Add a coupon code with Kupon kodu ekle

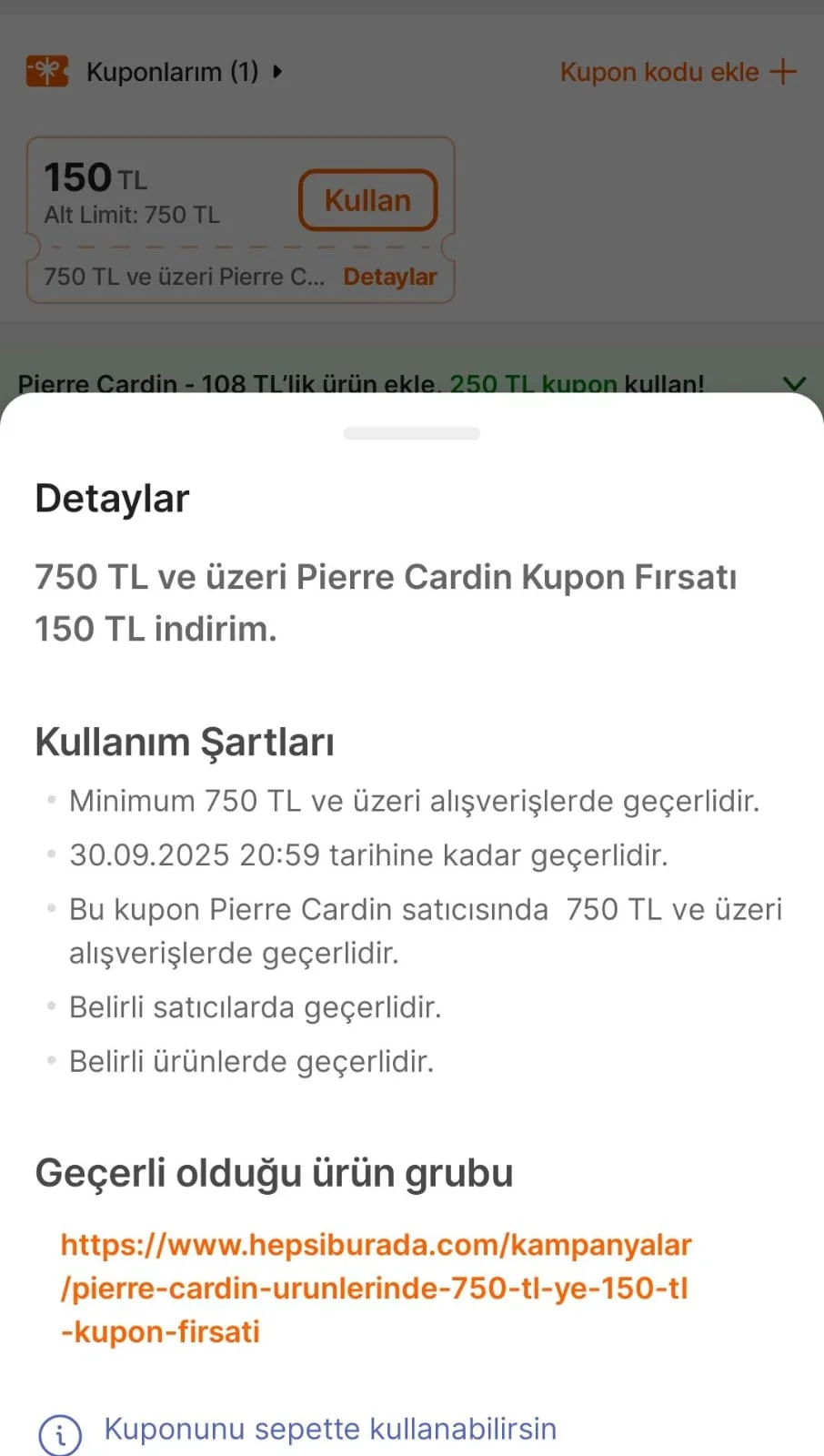pyautogui.click(x=678, y=72)
